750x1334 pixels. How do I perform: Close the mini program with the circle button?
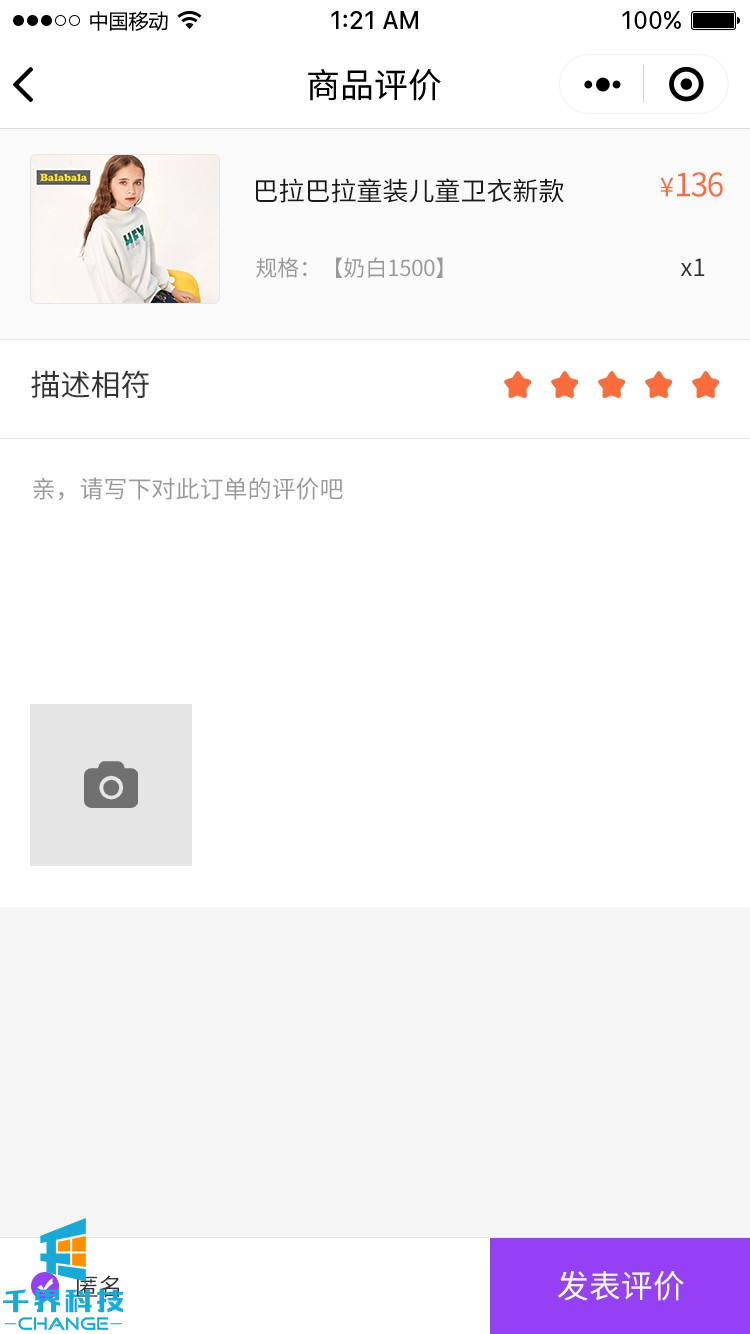pyautogui.click(x=686, y=85)
